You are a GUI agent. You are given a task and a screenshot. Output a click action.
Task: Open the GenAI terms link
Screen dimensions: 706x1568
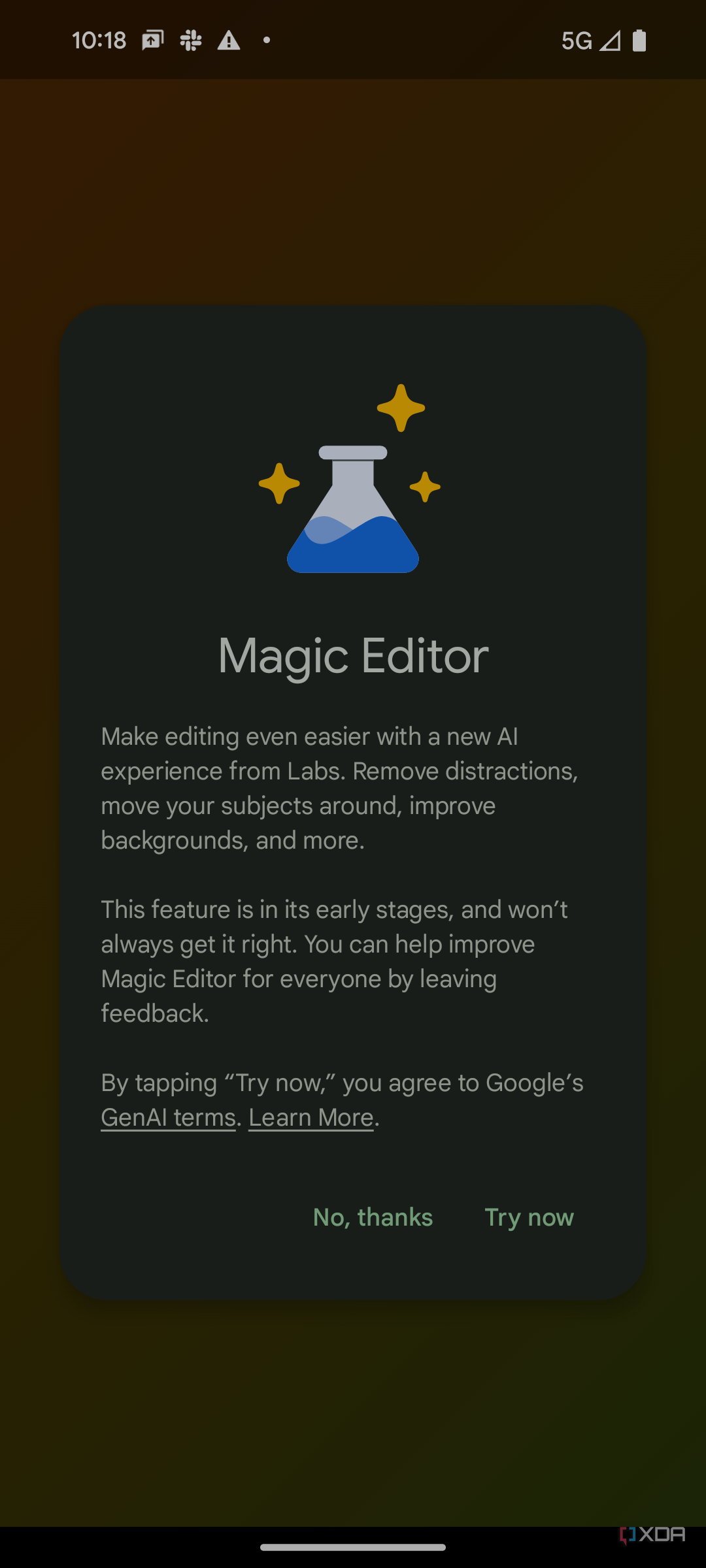pyautogui.click(x=168, y=1117)
